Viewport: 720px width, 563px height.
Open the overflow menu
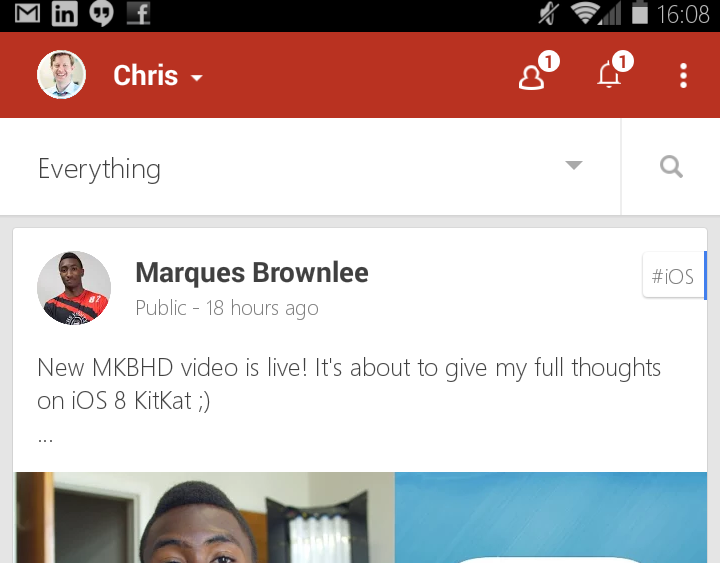(x=684, y=76)
